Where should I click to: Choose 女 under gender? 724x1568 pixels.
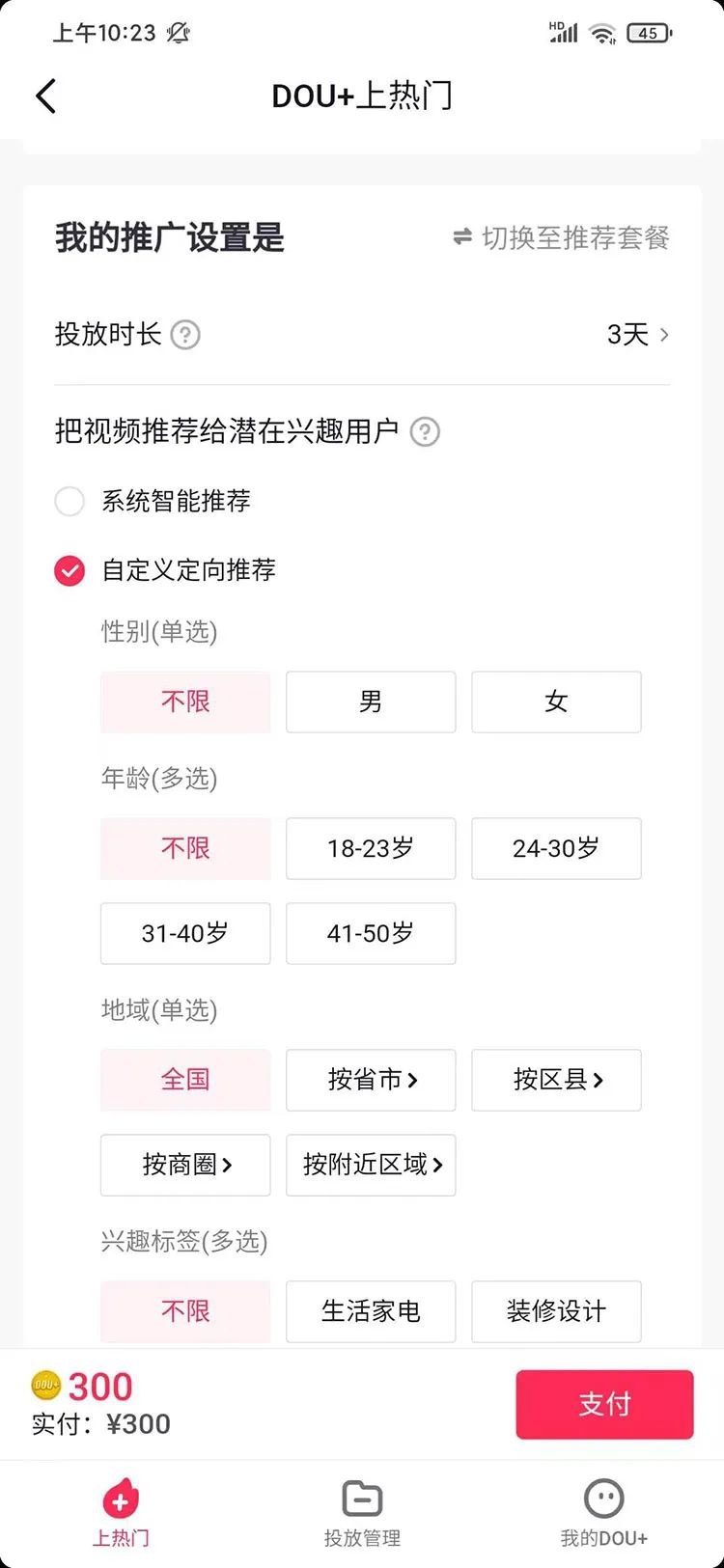coord(556,701)
